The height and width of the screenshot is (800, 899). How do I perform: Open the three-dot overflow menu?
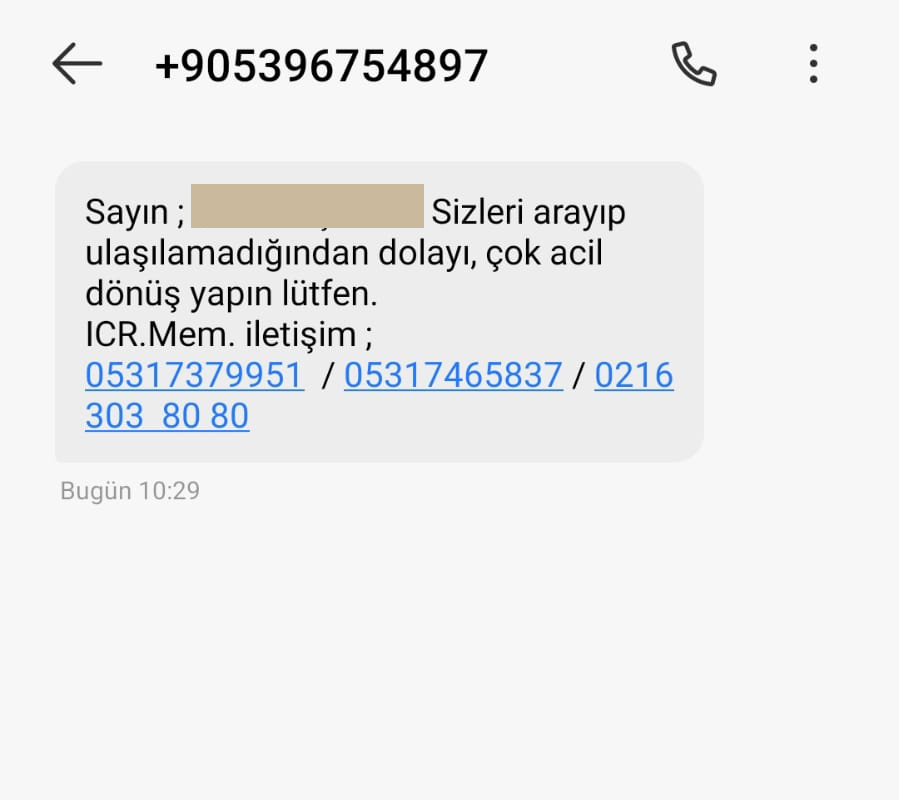813,65
